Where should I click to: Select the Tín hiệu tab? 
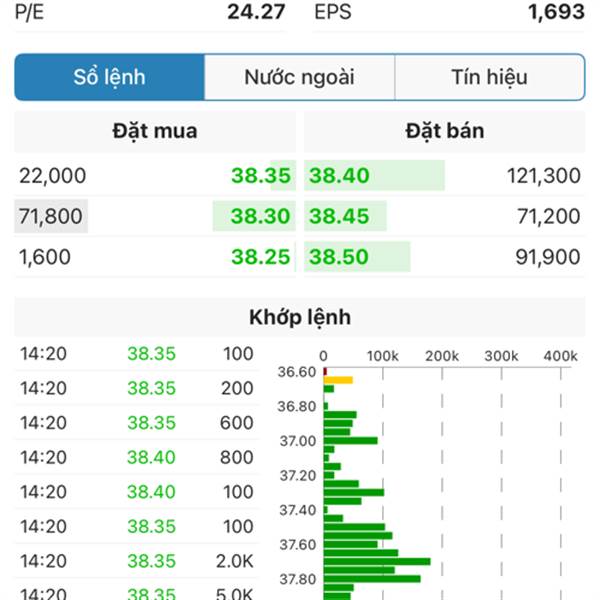coord(489,77)
